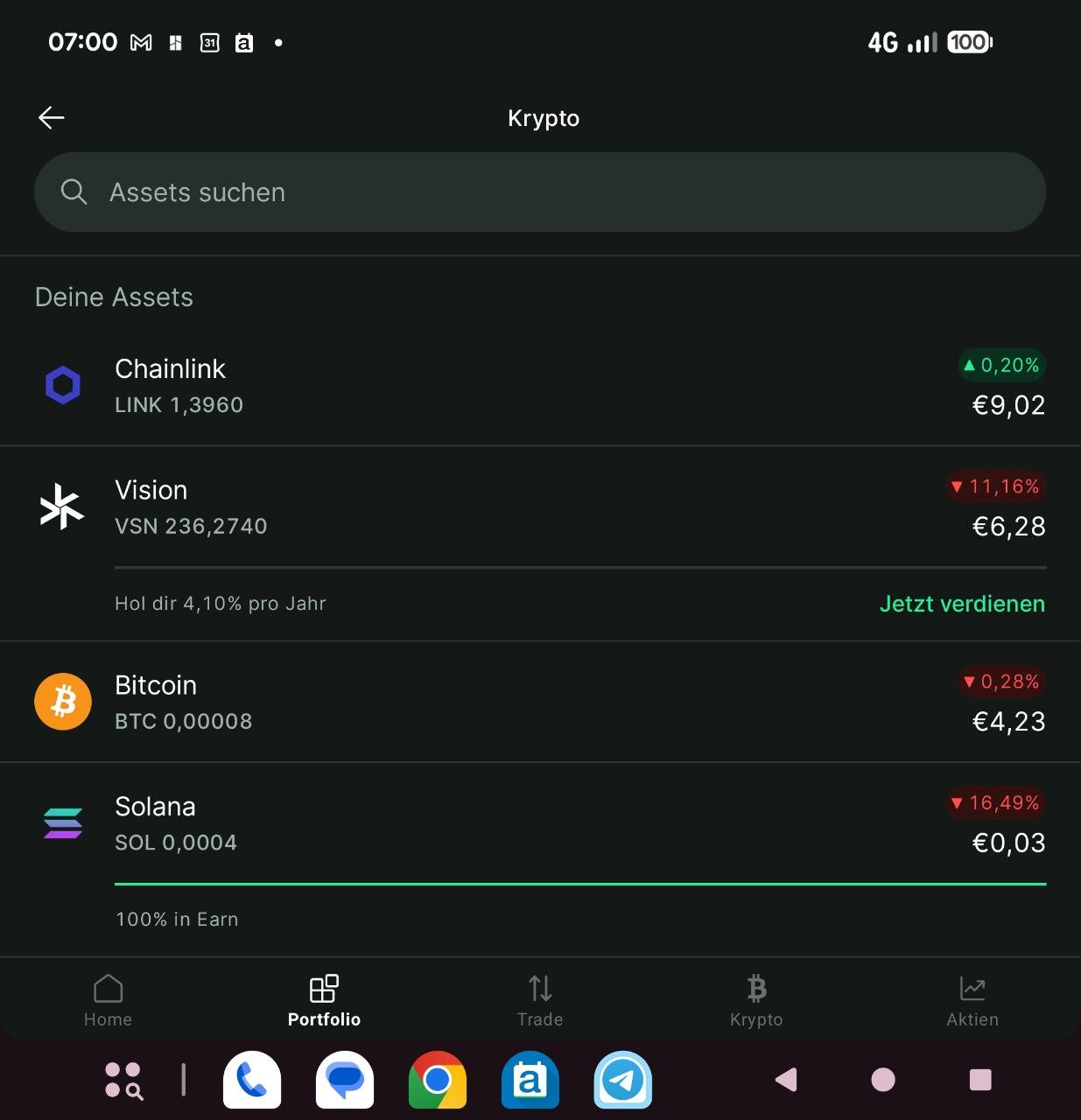The height and width of the screenshot is (1120, 1081).
Task: Open the Bitcoin asset row
Action: coord(540,702)
